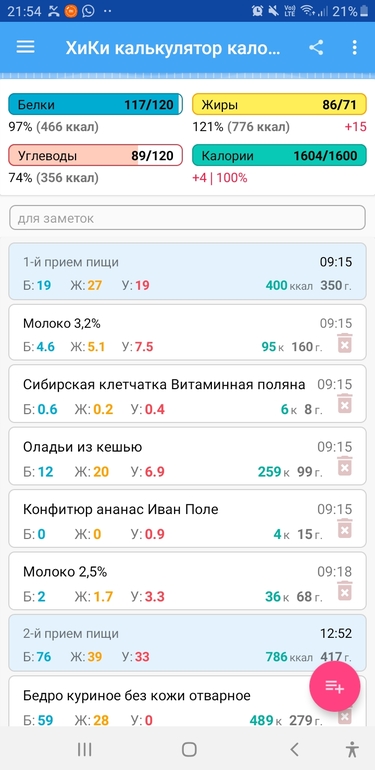Viewport: 375px width, 770px height.
Task: Tap the 'для заметок' notes field
Action: pyautogui.click(x=187, y=218)
